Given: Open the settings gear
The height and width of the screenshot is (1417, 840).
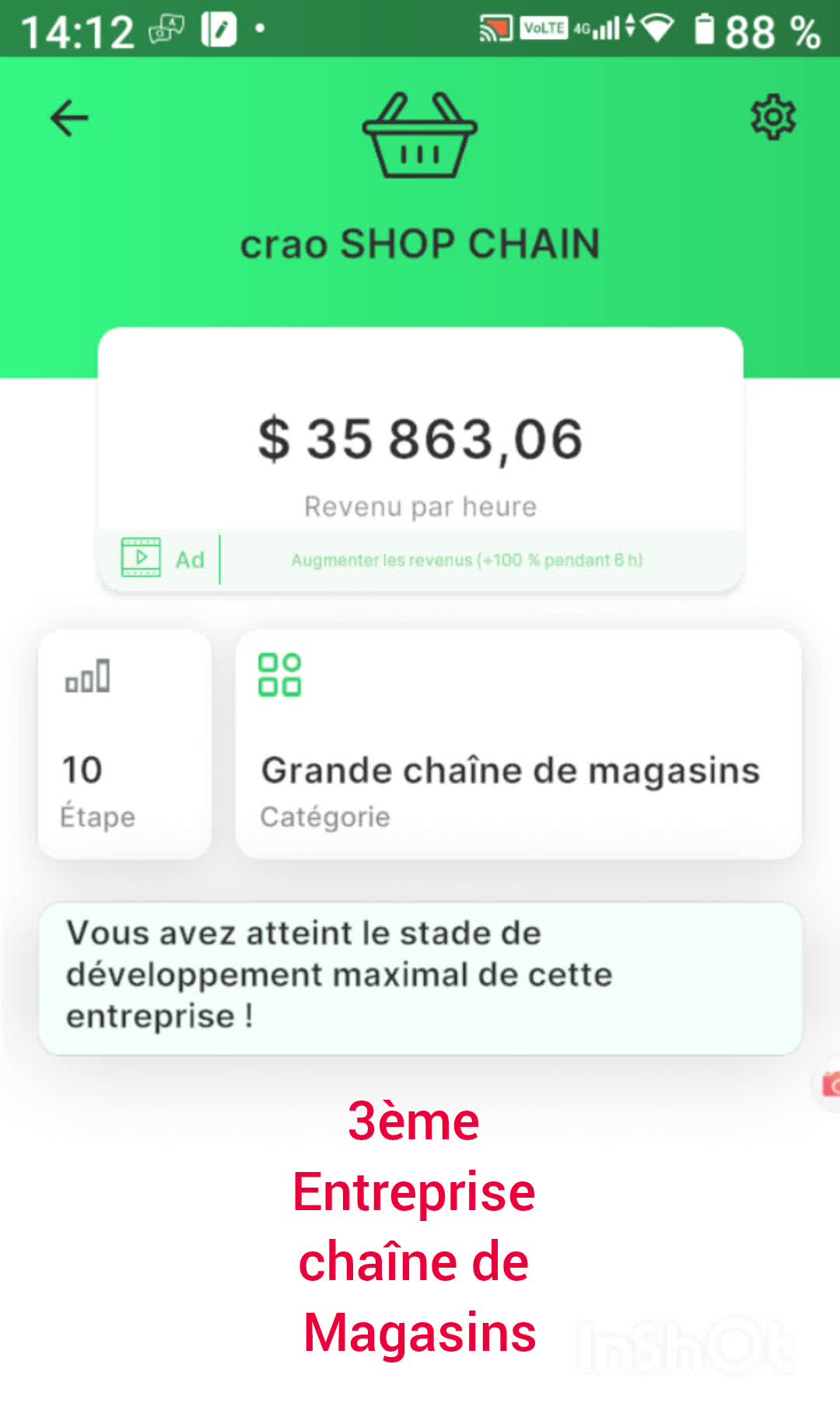Looking at the screenshot, I should [x=772, y=117].
